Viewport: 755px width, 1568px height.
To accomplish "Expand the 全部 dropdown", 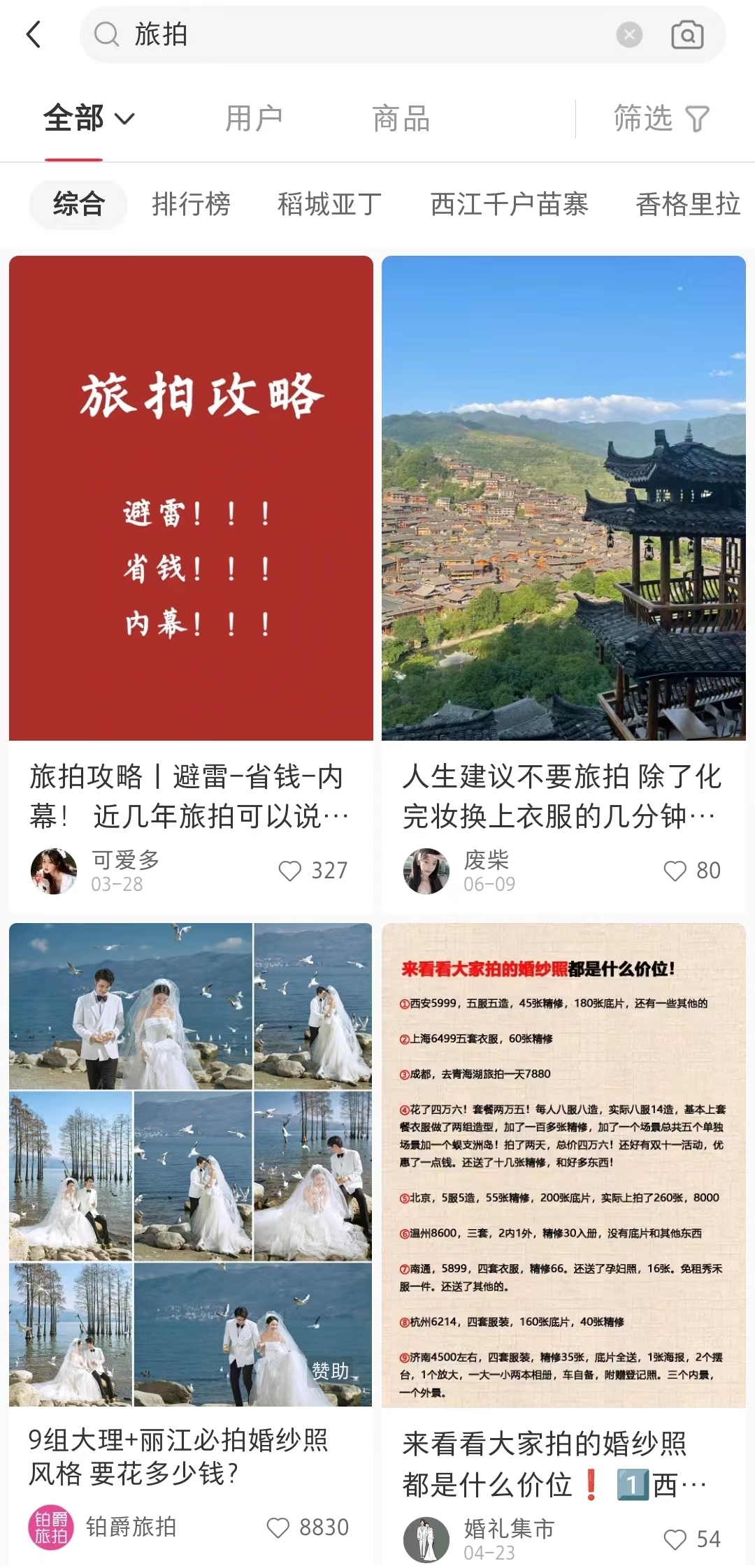I will coord(88,118).
